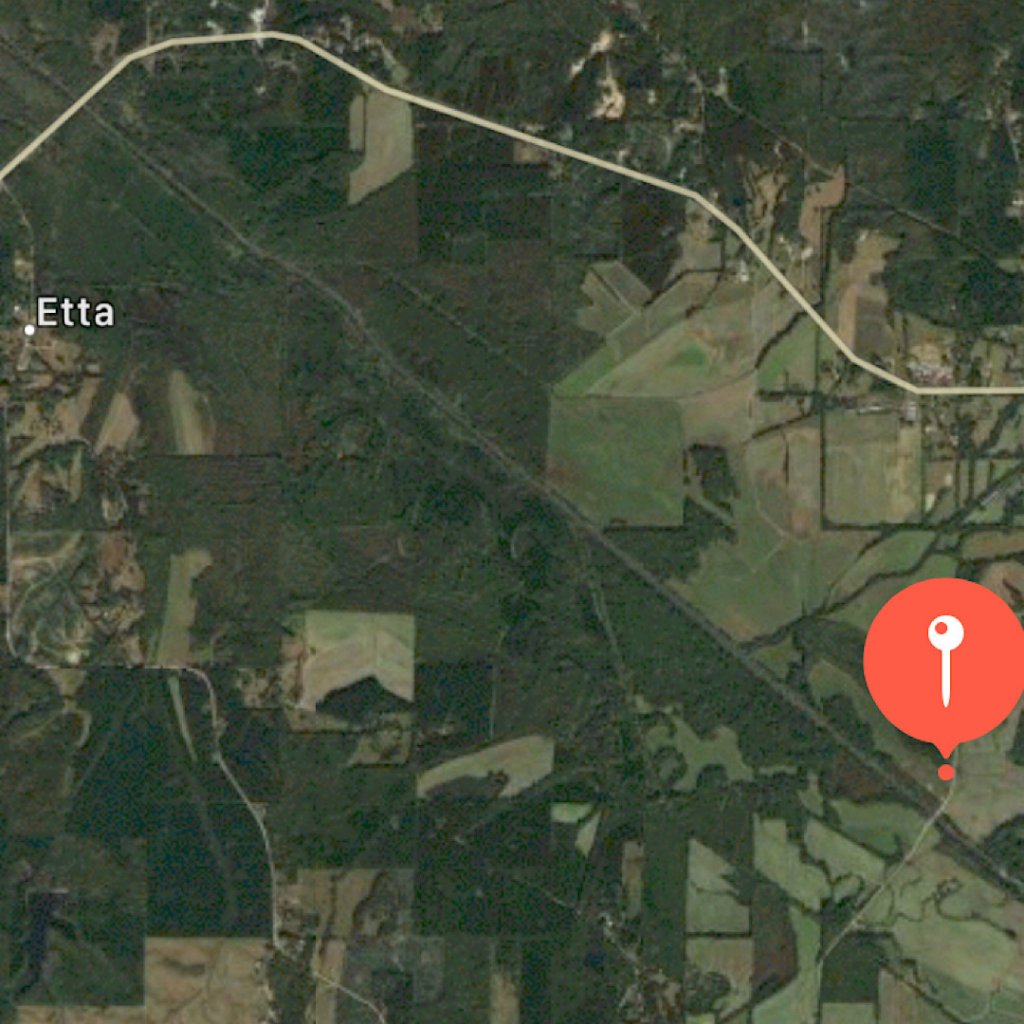Select the Etta place label
Screen dimensions: 1024x1024
pos(74,314)
